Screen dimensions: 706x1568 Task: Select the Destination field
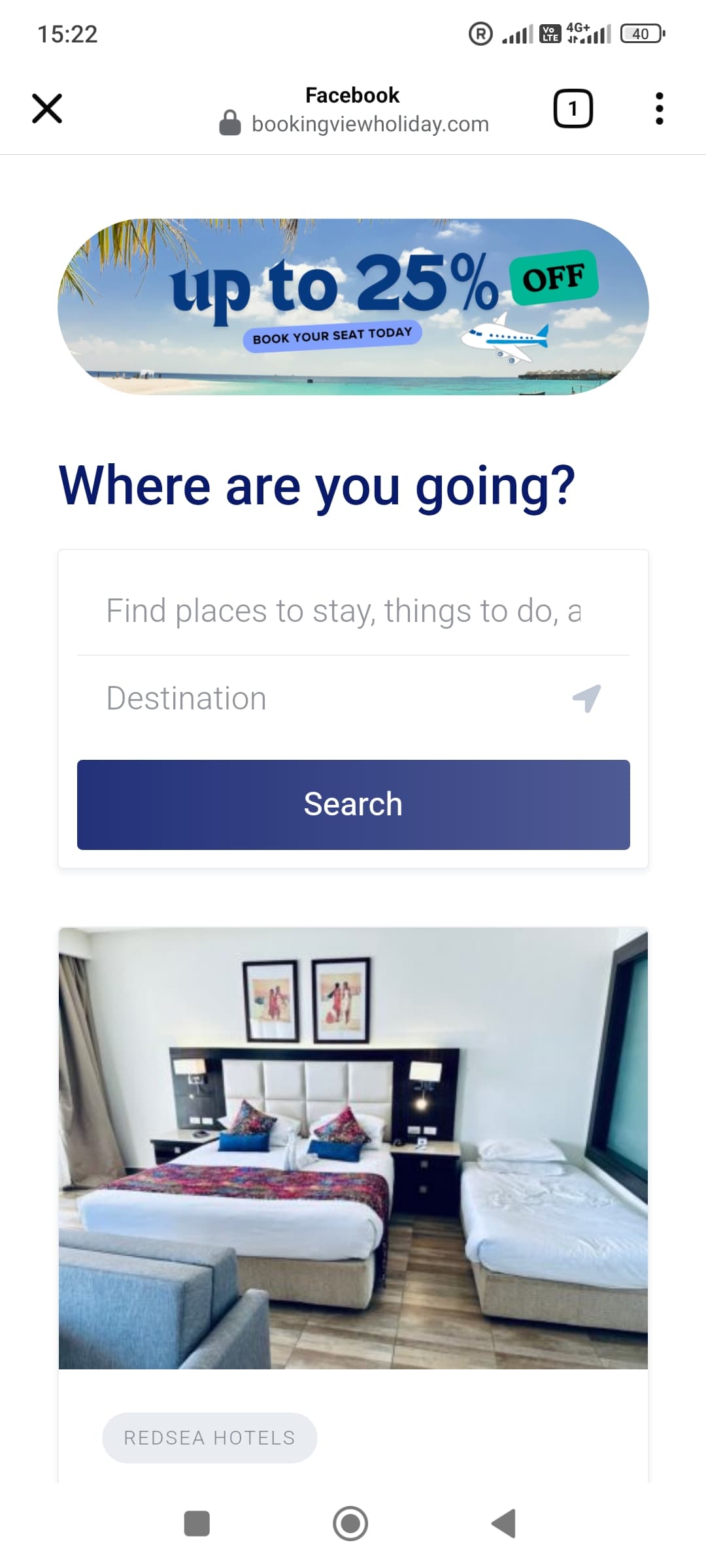tap(327, 698)
